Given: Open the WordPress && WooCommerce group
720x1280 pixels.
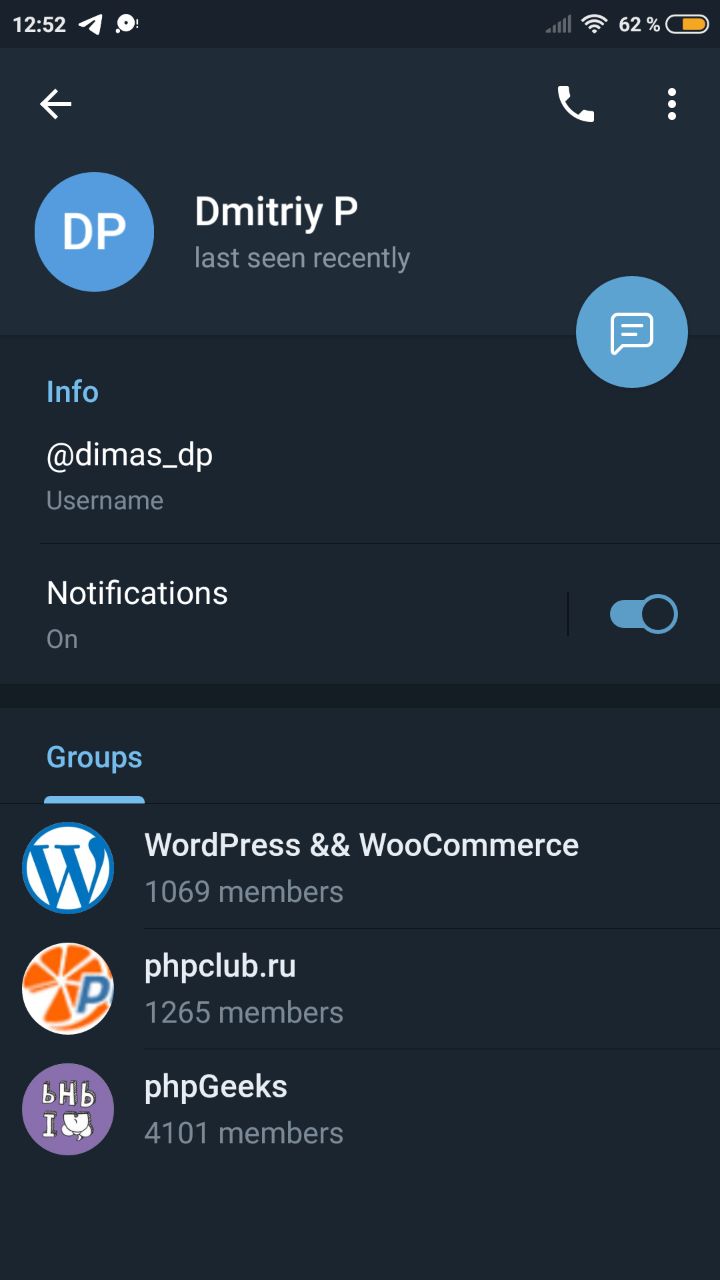Looking at the screenshot, I should [360, 867].
